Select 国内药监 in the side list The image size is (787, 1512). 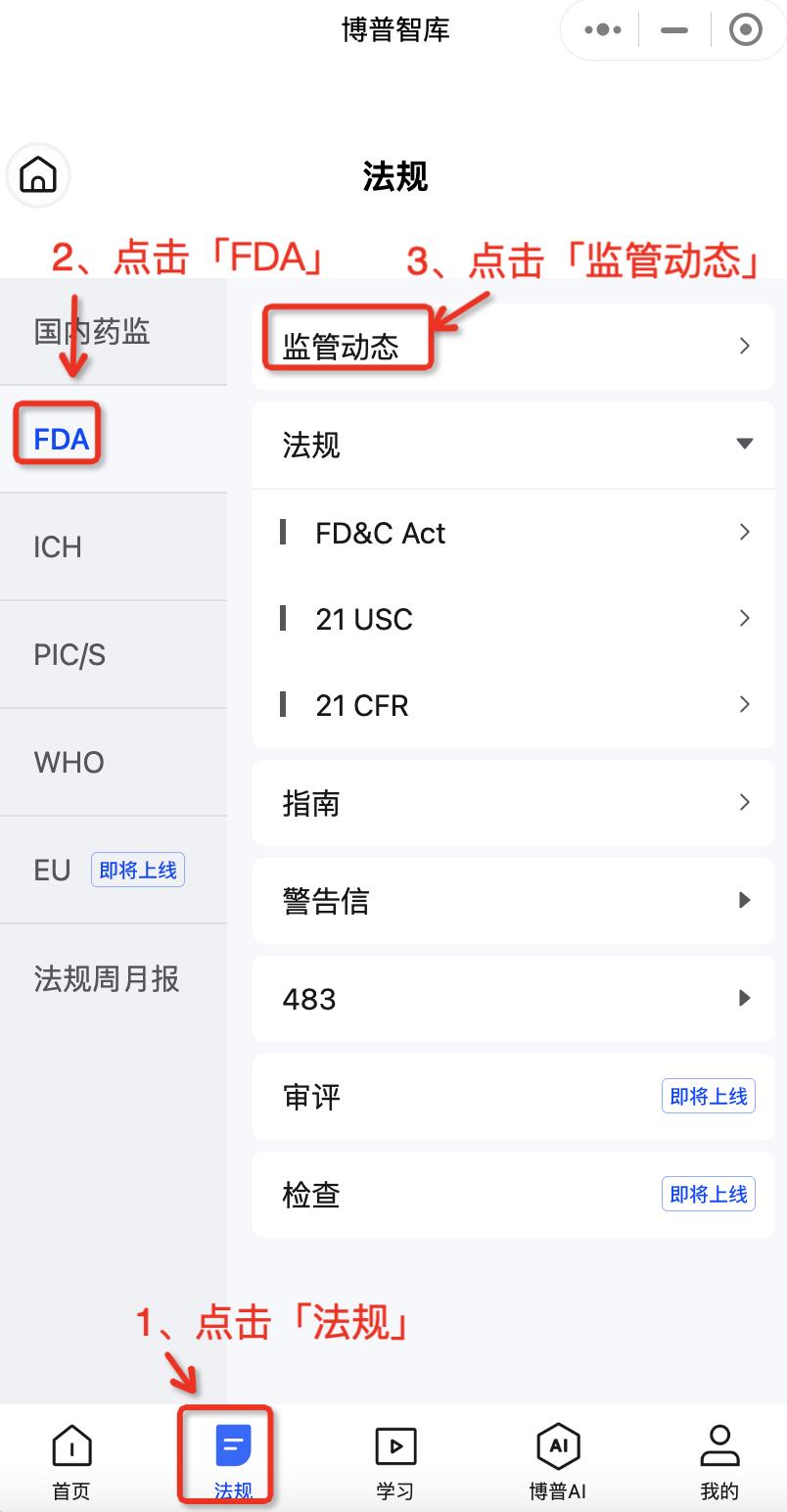tap(114, 332)
